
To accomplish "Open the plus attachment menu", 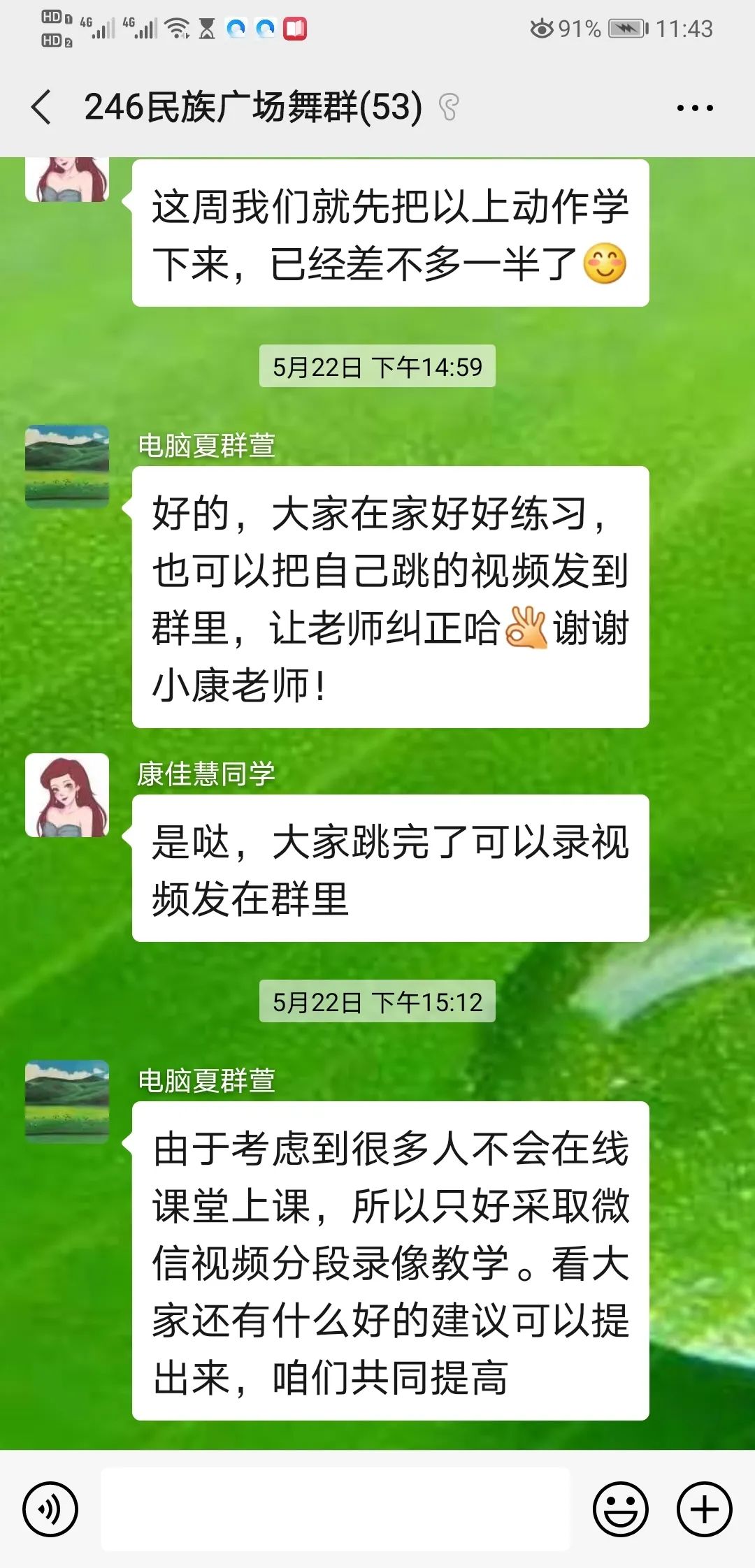I will point(704,1509).
